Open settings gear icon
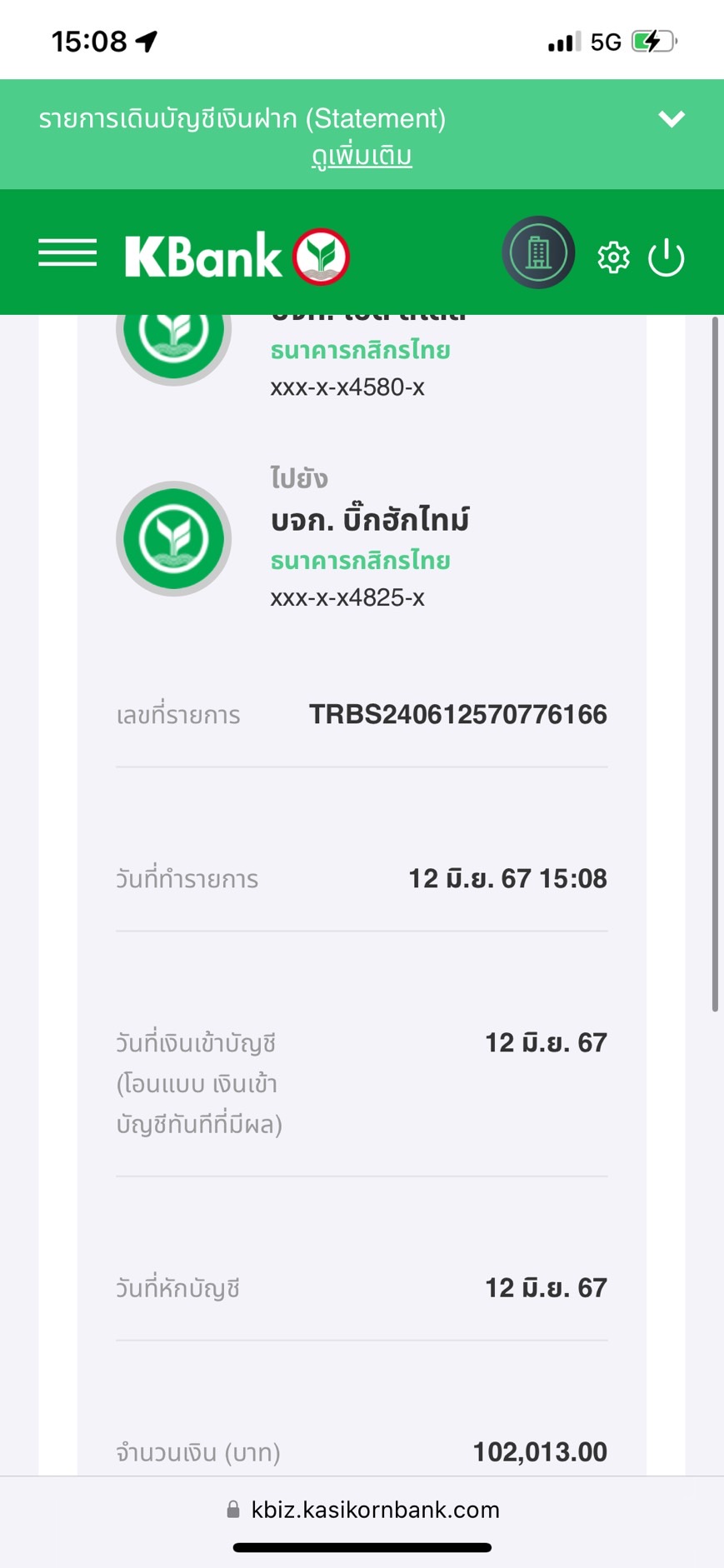This screenshot has height=1568, width=724. (613, 257)
